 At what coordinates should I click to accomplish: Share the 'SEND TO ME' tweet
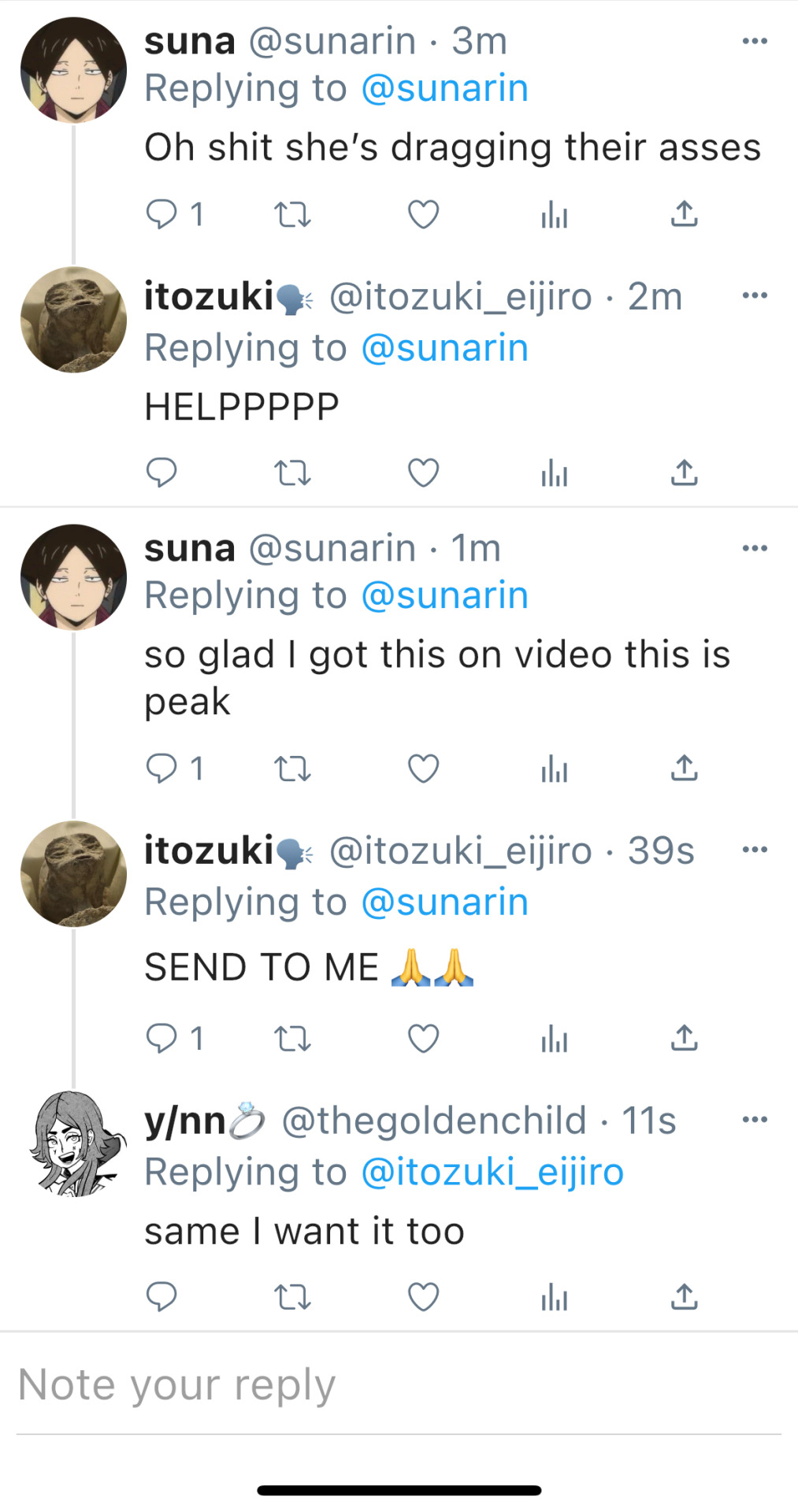(684, 1039)
